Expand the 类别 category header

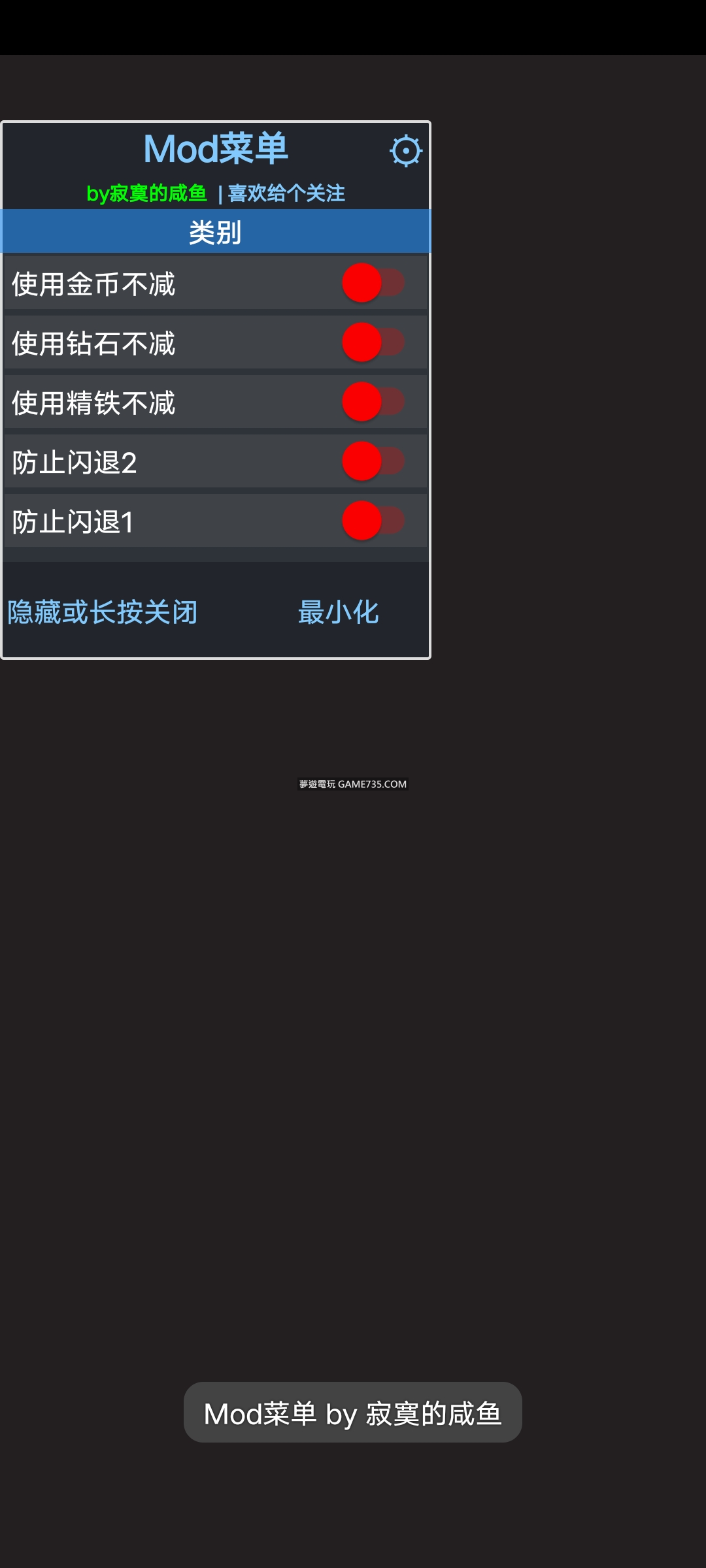pyautogui.click(x=216, y=232)
